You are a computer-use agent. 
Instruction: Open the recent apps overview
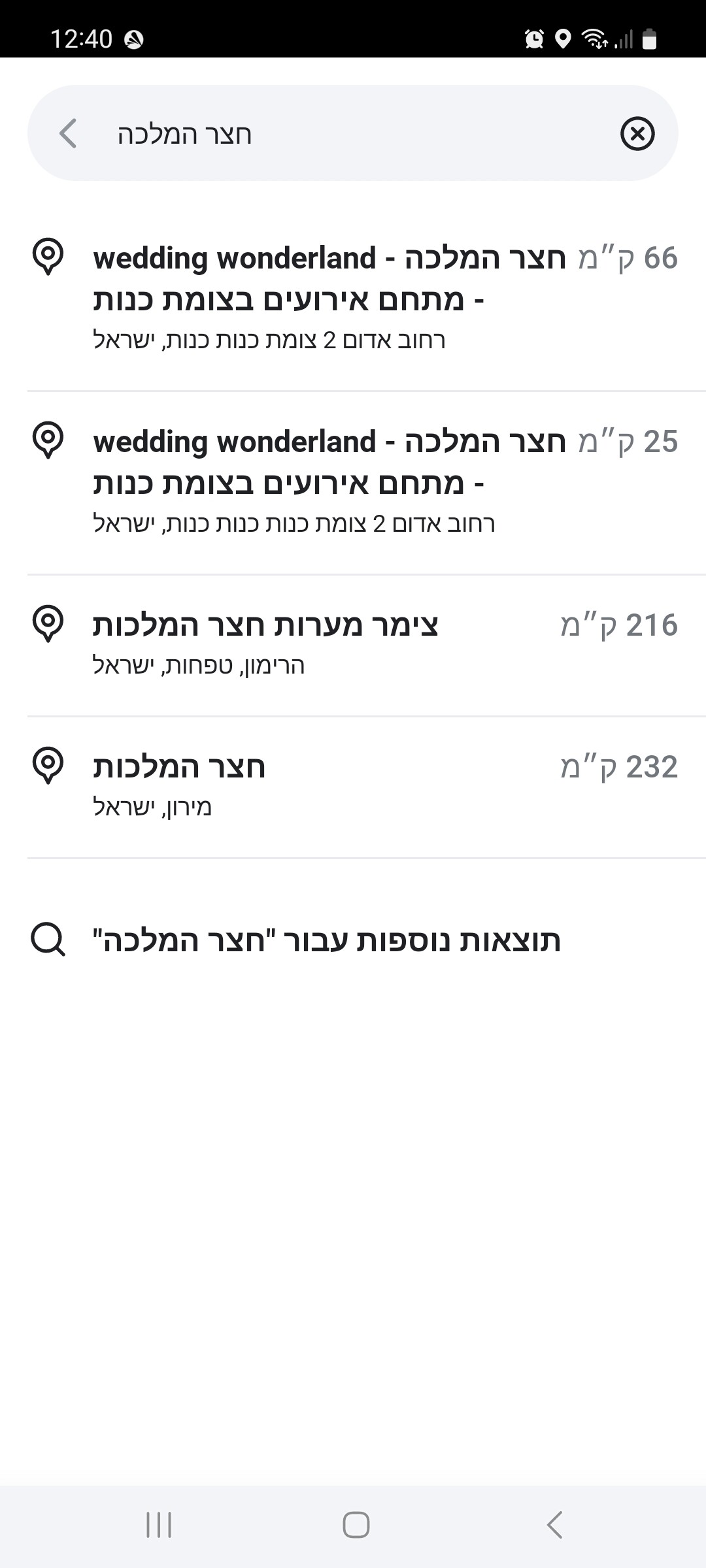click(159, 1525)
